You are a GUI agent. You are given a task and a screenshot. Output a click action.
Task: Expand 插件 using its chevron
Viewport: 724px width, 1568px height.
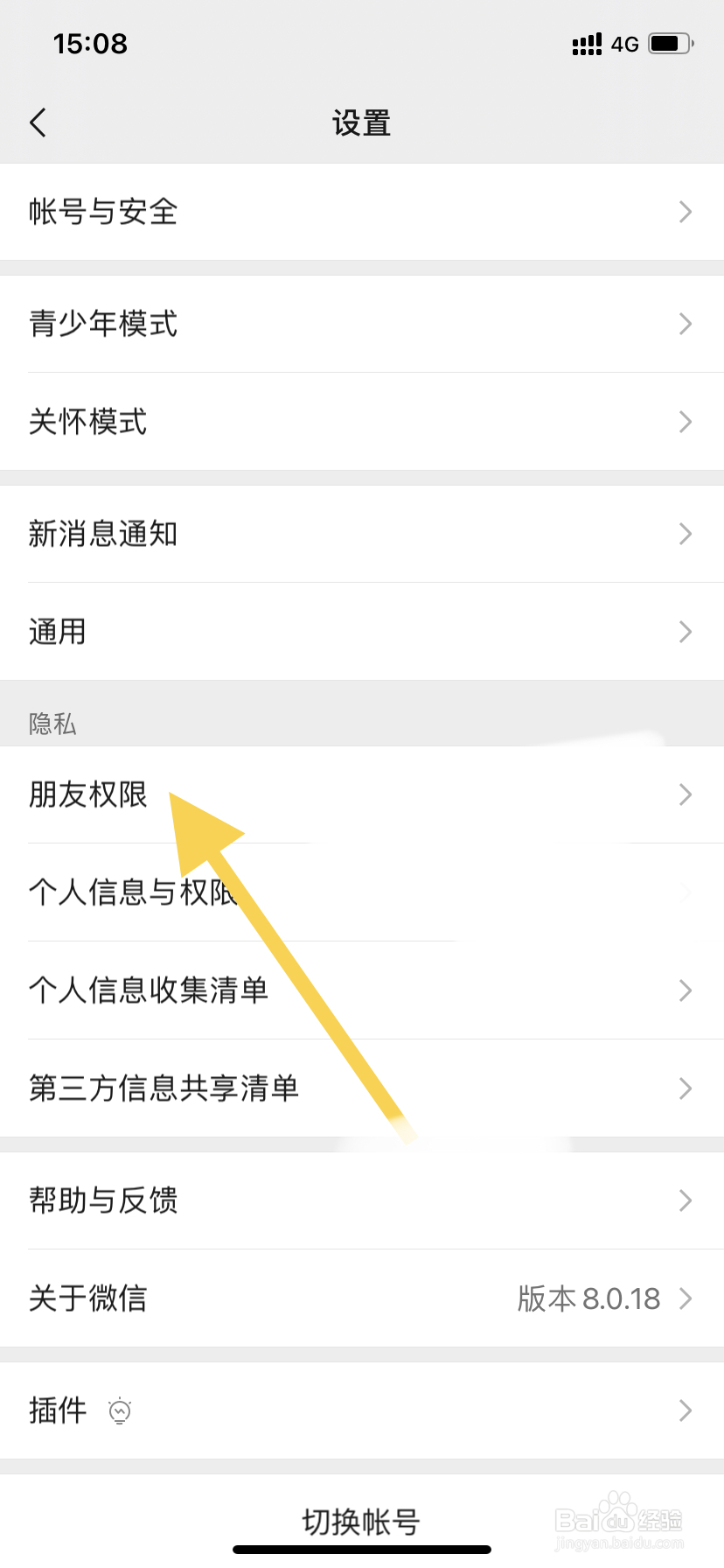tap(686, 1410)
